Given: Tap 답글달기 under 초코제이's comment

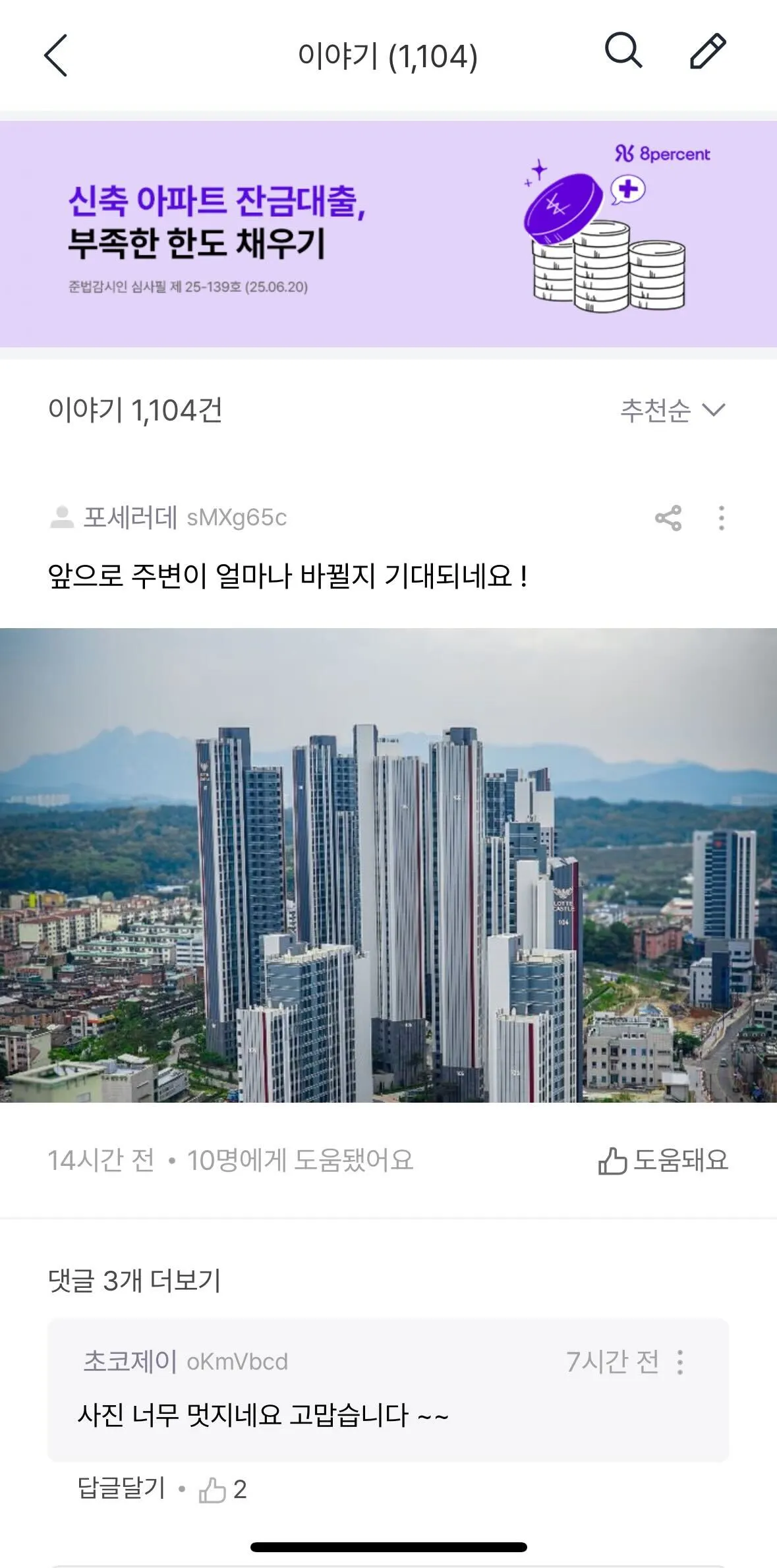Looking at the screenshot, I should [121, 1488].
